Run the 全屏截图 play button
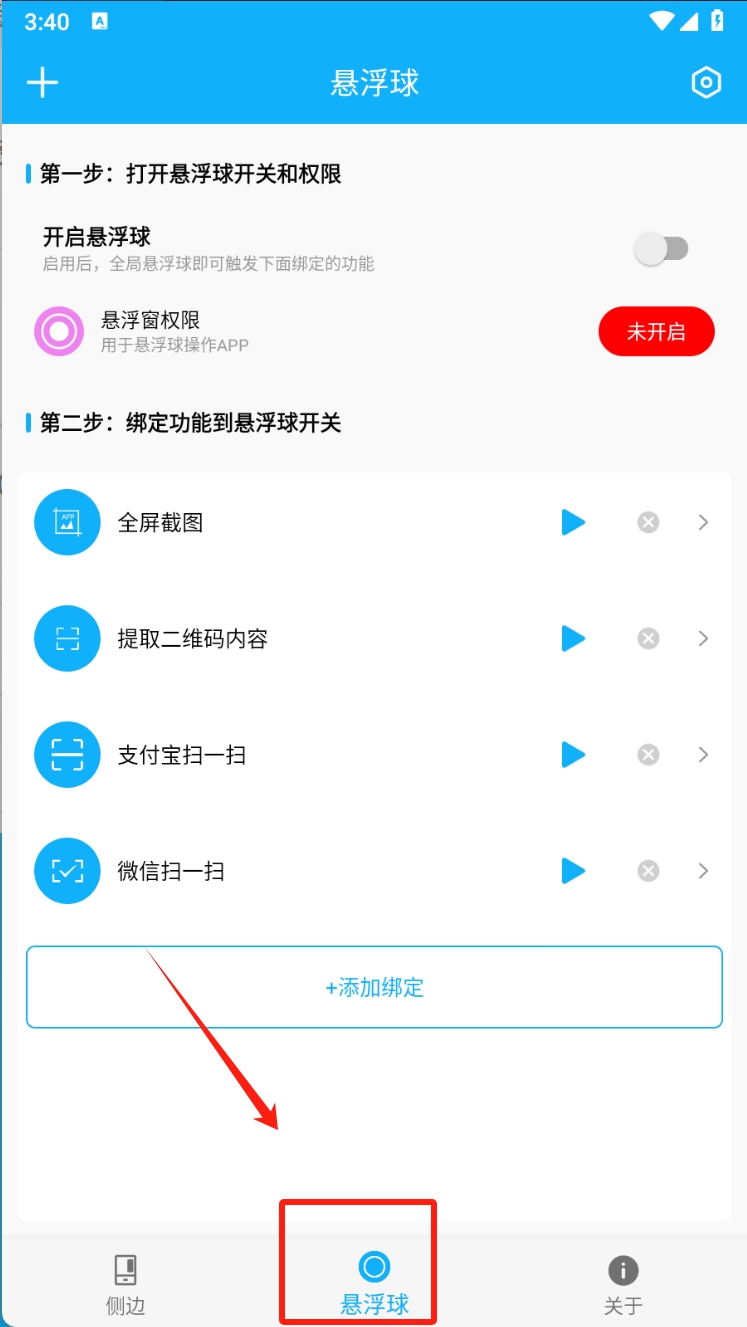The height and width of the screenshot is (1327, 747). click(x=572, y=522)
